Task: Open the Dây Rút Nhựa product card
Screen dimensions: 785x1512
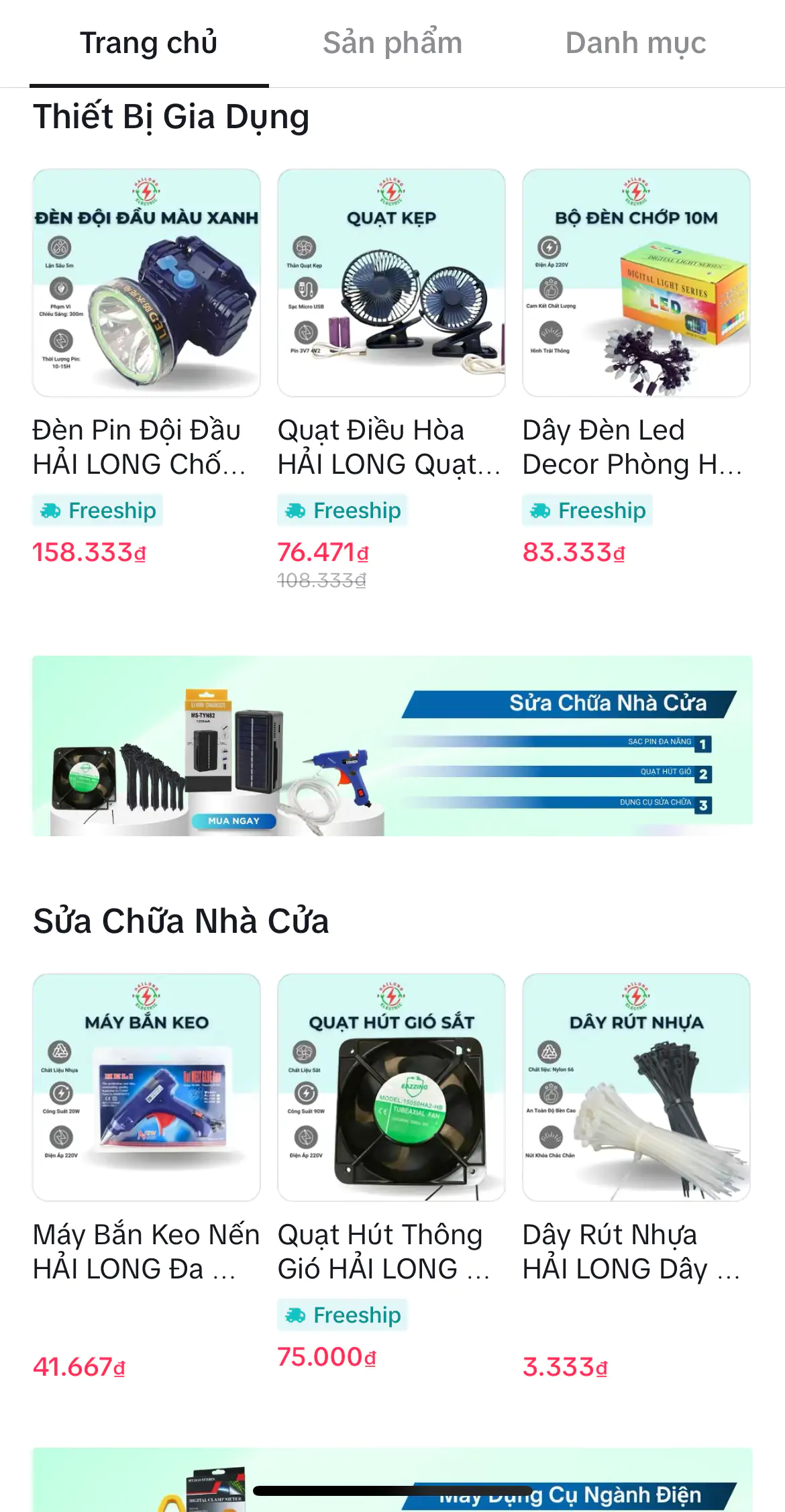Action: (636, 1087)
